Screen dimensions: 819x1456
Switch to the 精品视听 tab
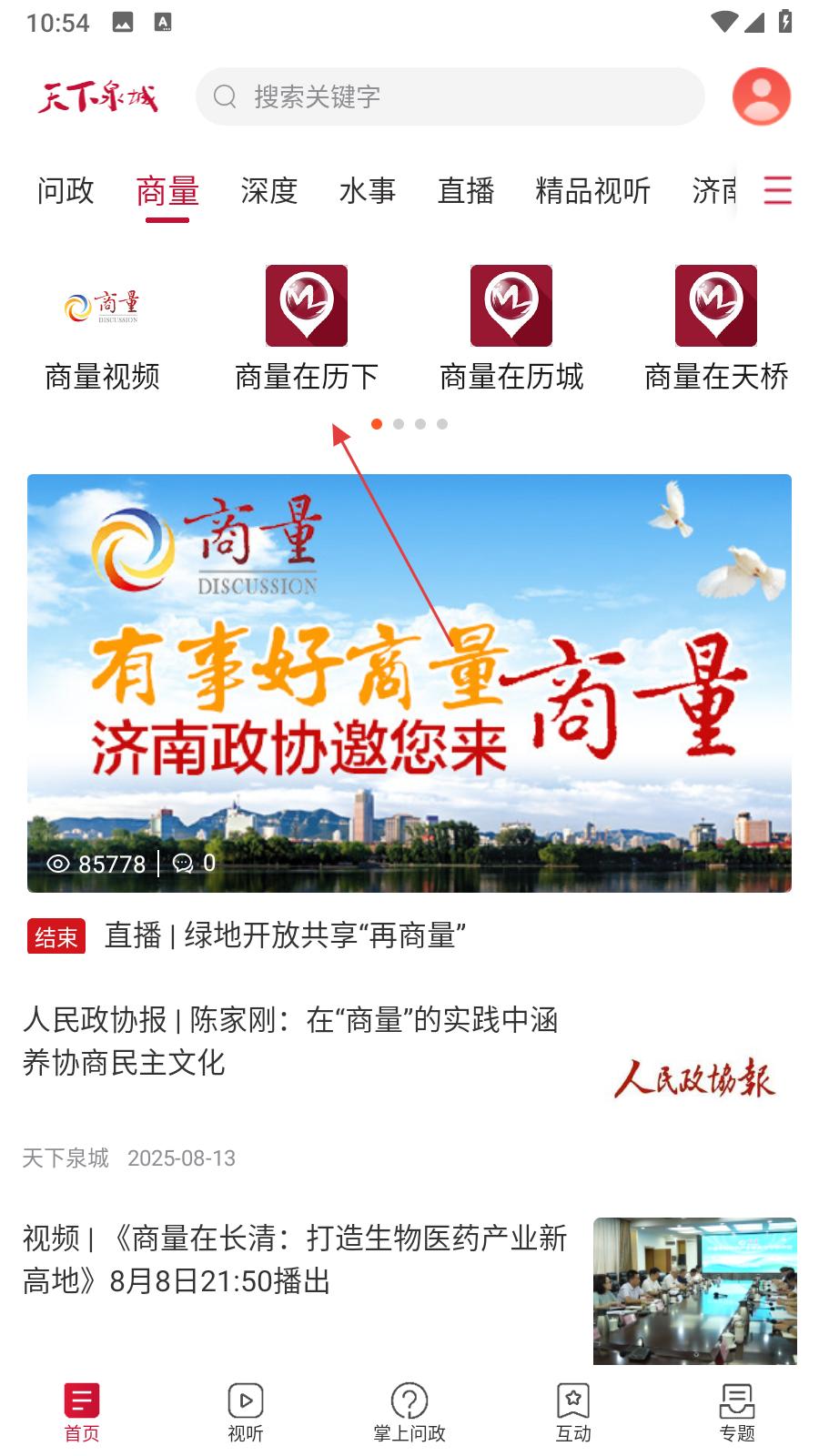click(593, 191)
